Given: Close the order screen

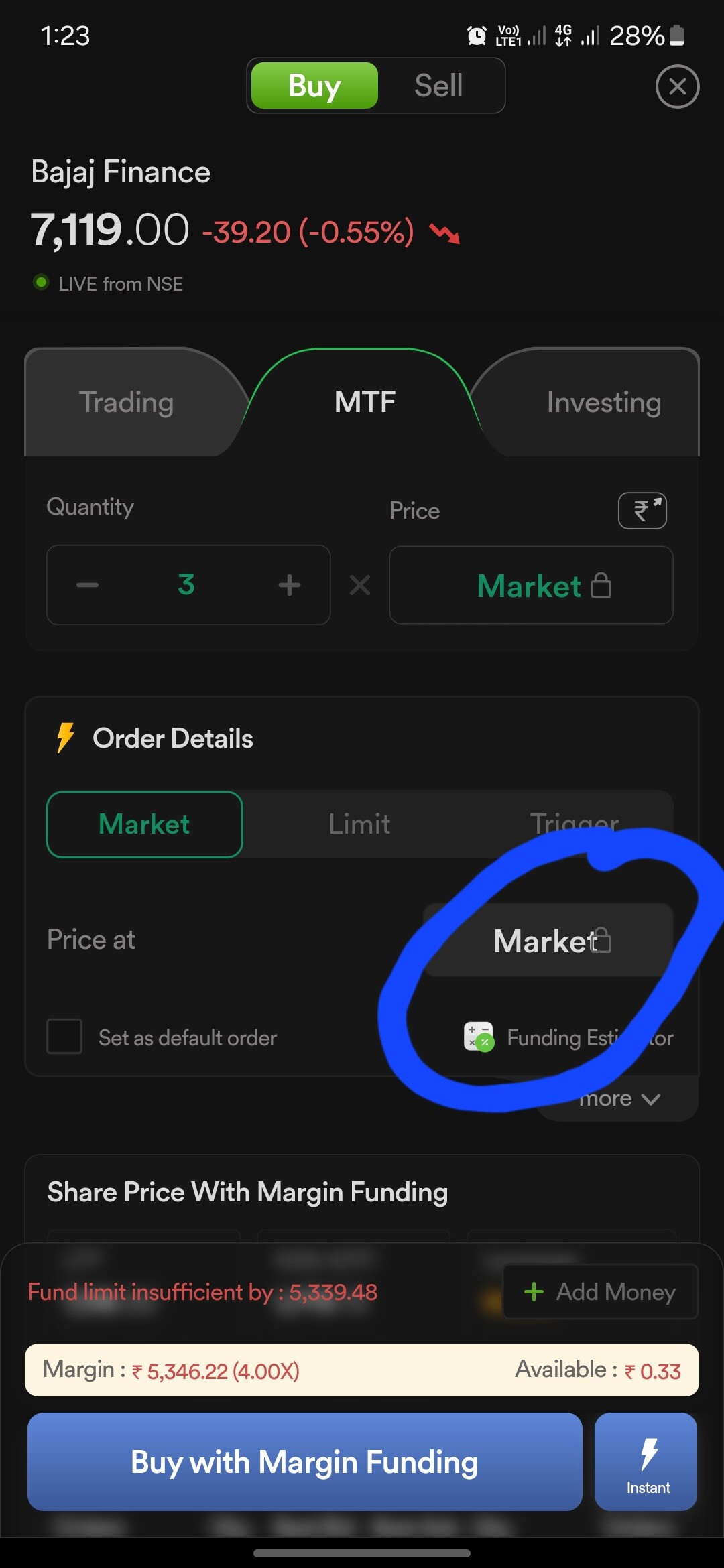Looking at the screenshot, I should pyautogui.click(x=677, y=86).
